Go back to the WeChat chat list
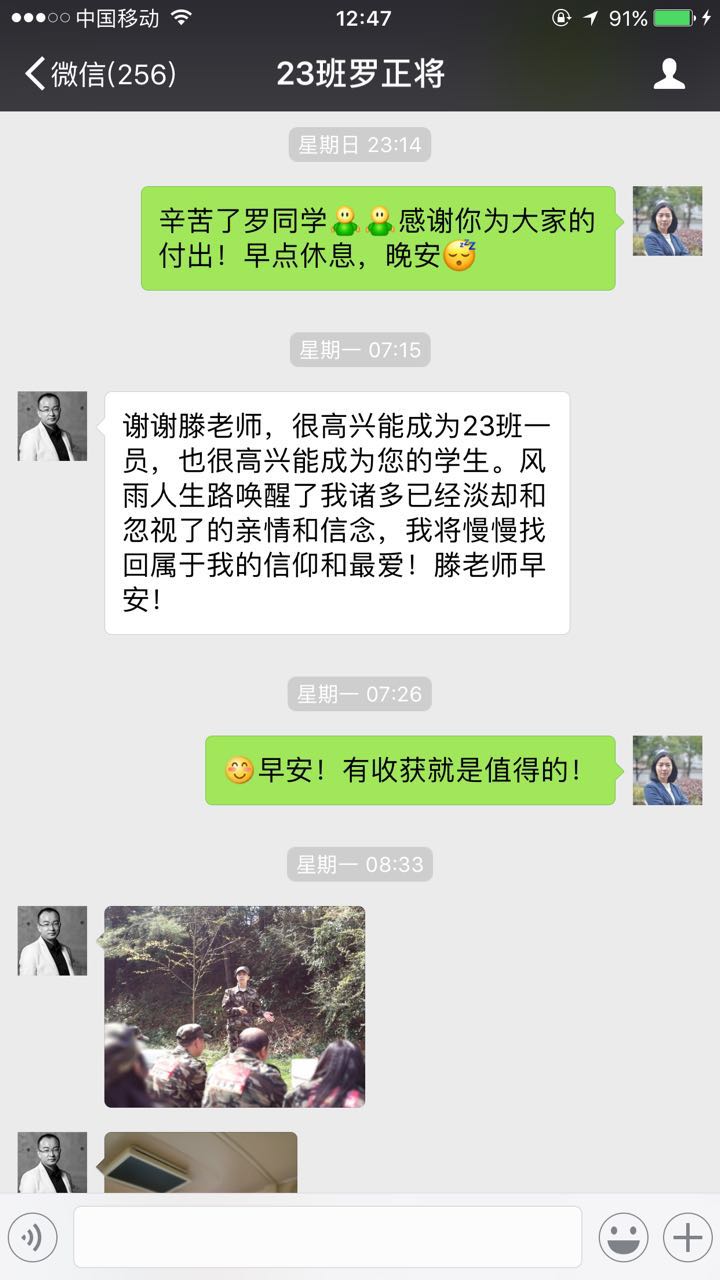The height and width of the screenshot is (1280, 720). [98, 74]
